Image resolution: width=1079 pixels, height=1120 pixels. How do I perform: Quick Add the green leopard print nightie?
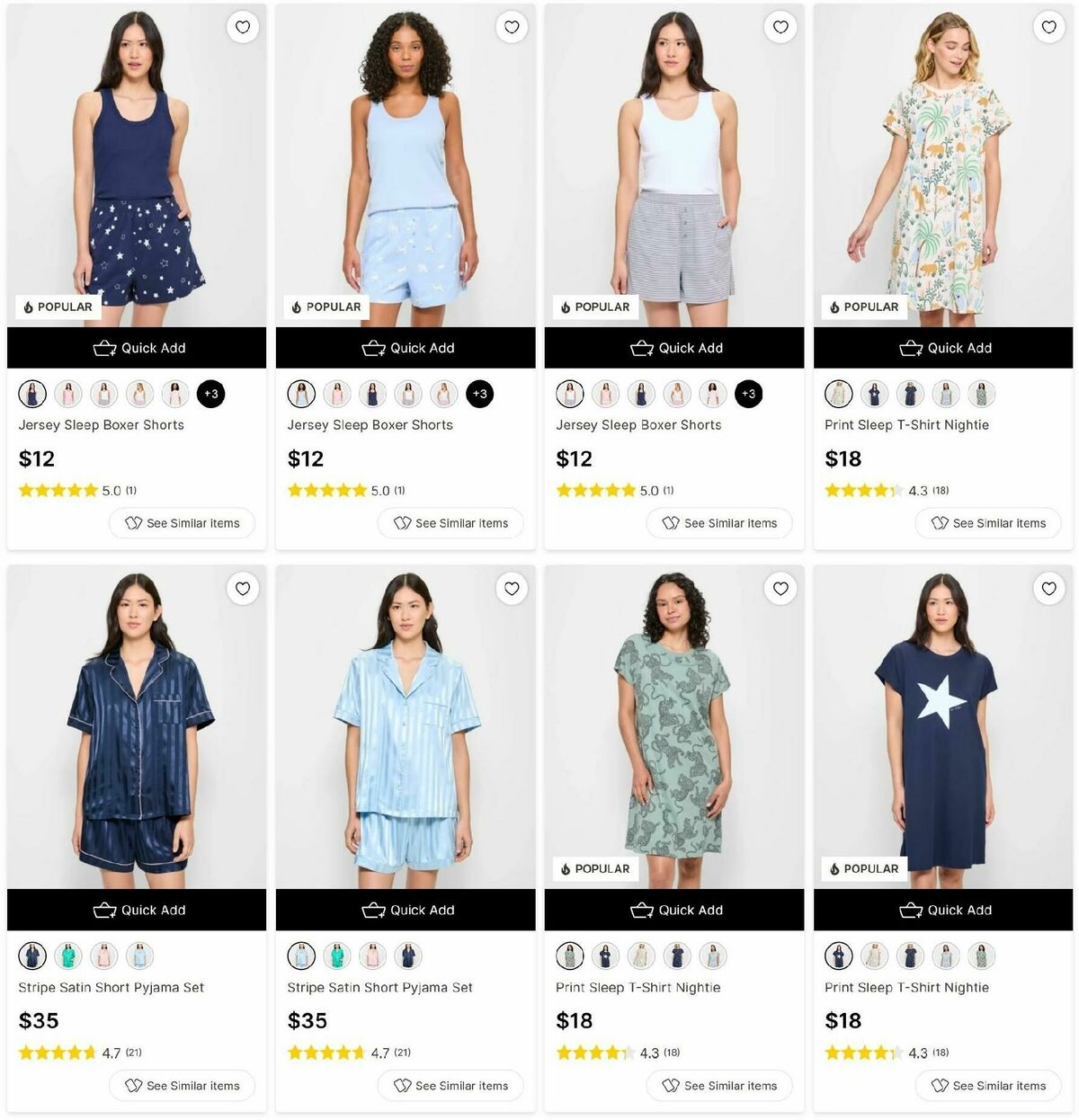point(674,910)
